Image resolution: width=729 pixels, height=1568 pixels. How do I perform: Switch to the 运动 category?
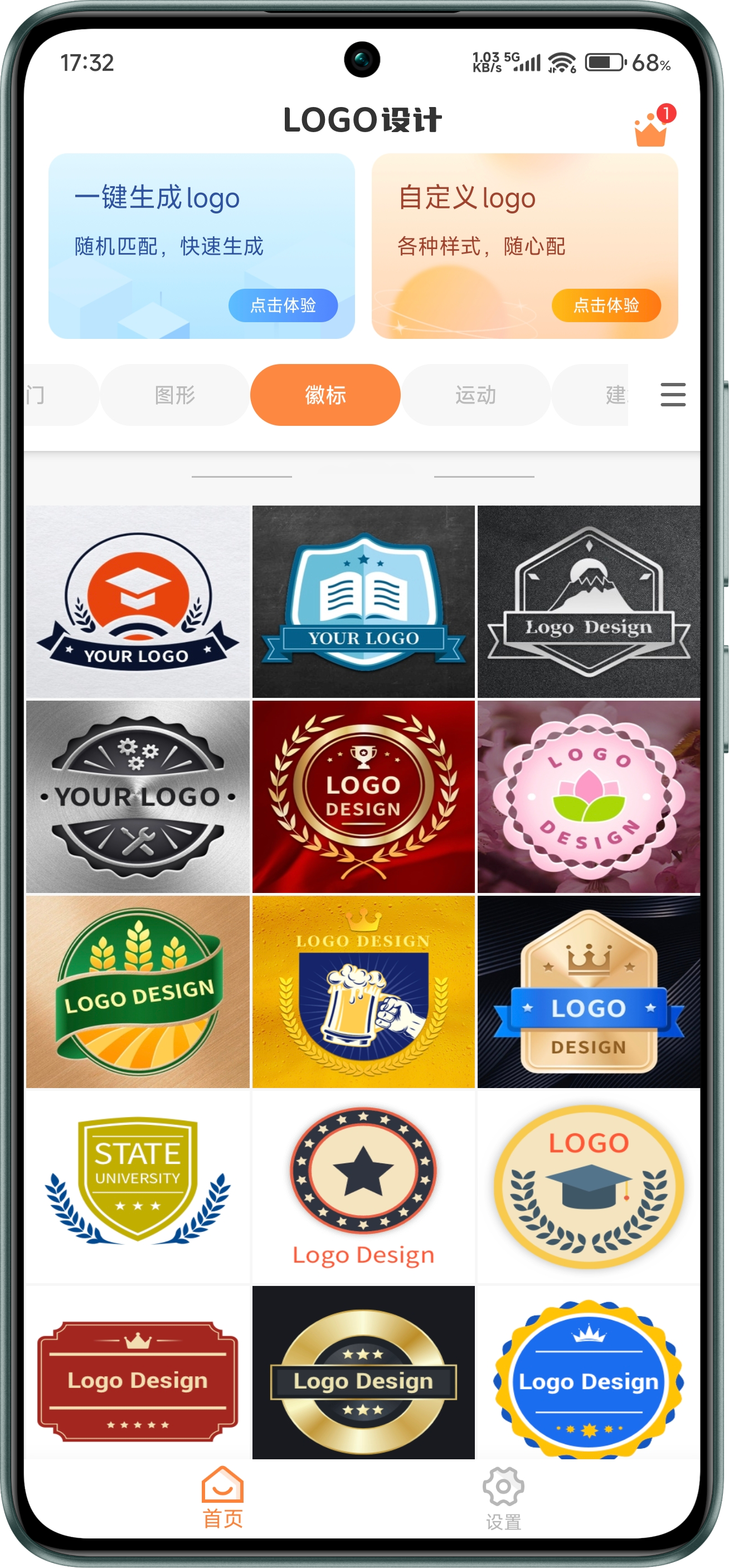point(476,395)
